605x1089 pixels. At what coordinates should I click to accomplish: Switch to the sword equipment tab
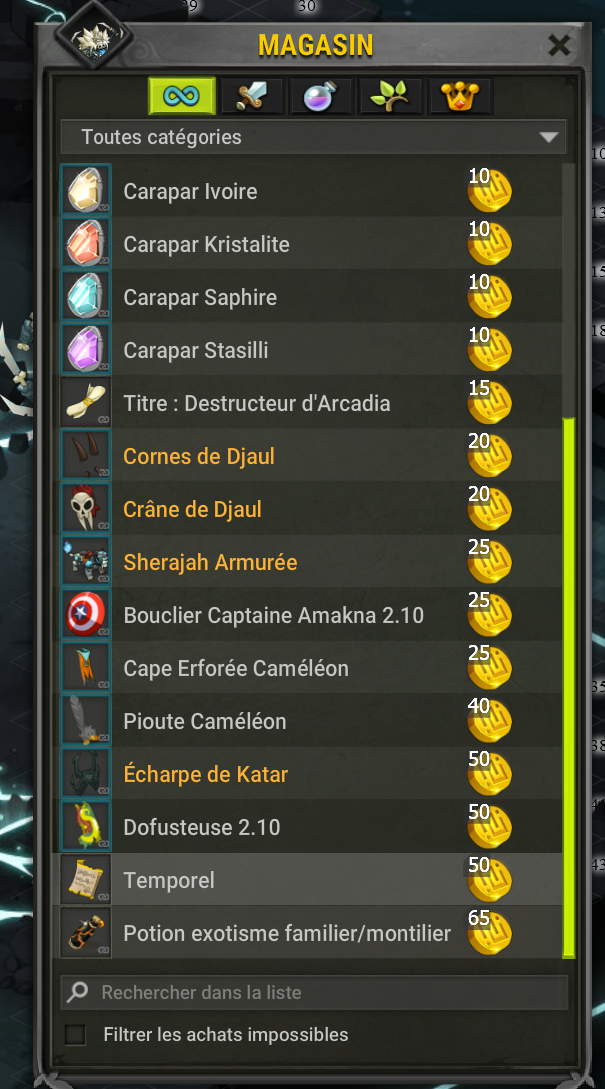tap(252, 96)
